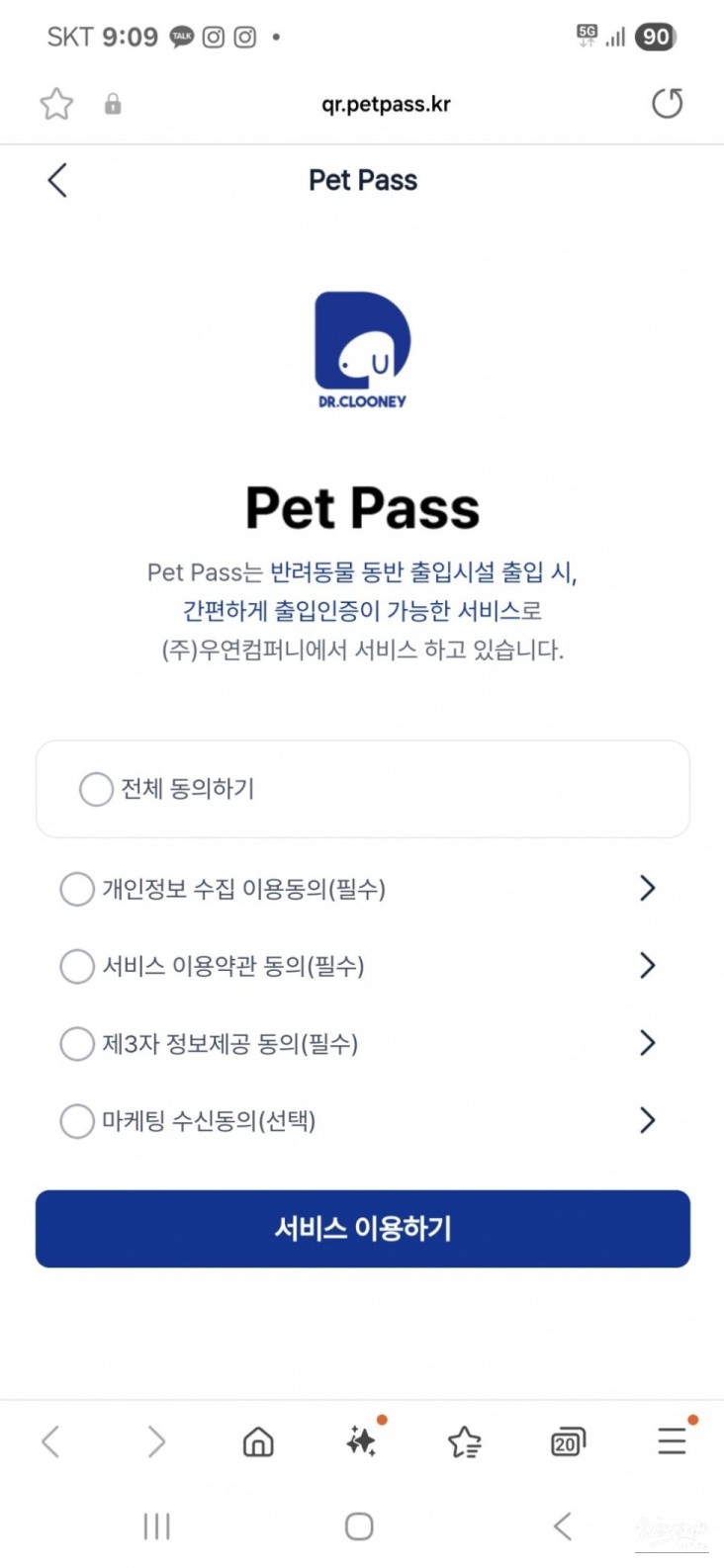724x1568 pixels.
Task: Go back using the Pet Pass header arrow
Action: [57, 180]
